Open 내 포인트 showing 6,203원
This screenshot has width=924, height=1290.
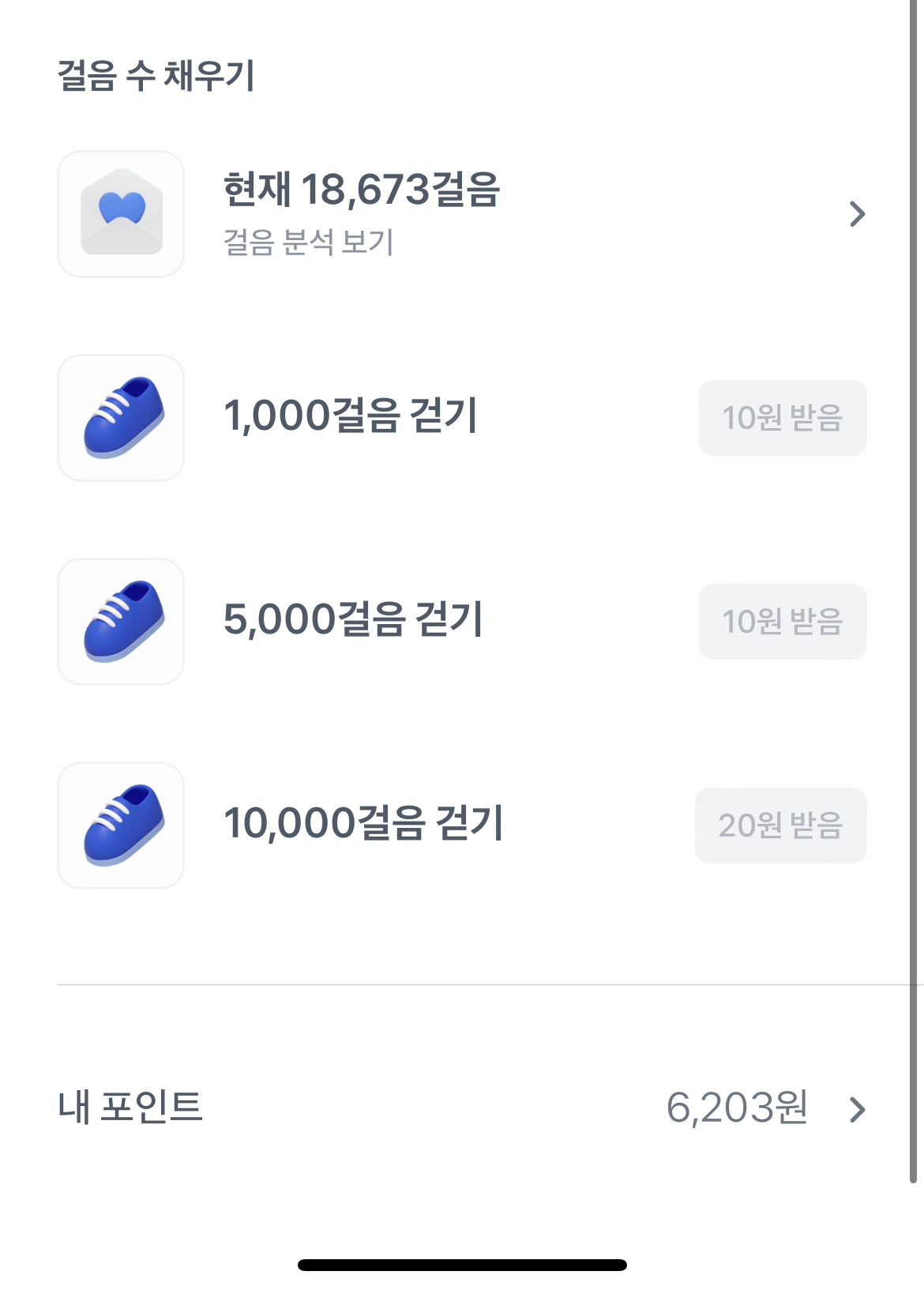(x=462, y=1108)
